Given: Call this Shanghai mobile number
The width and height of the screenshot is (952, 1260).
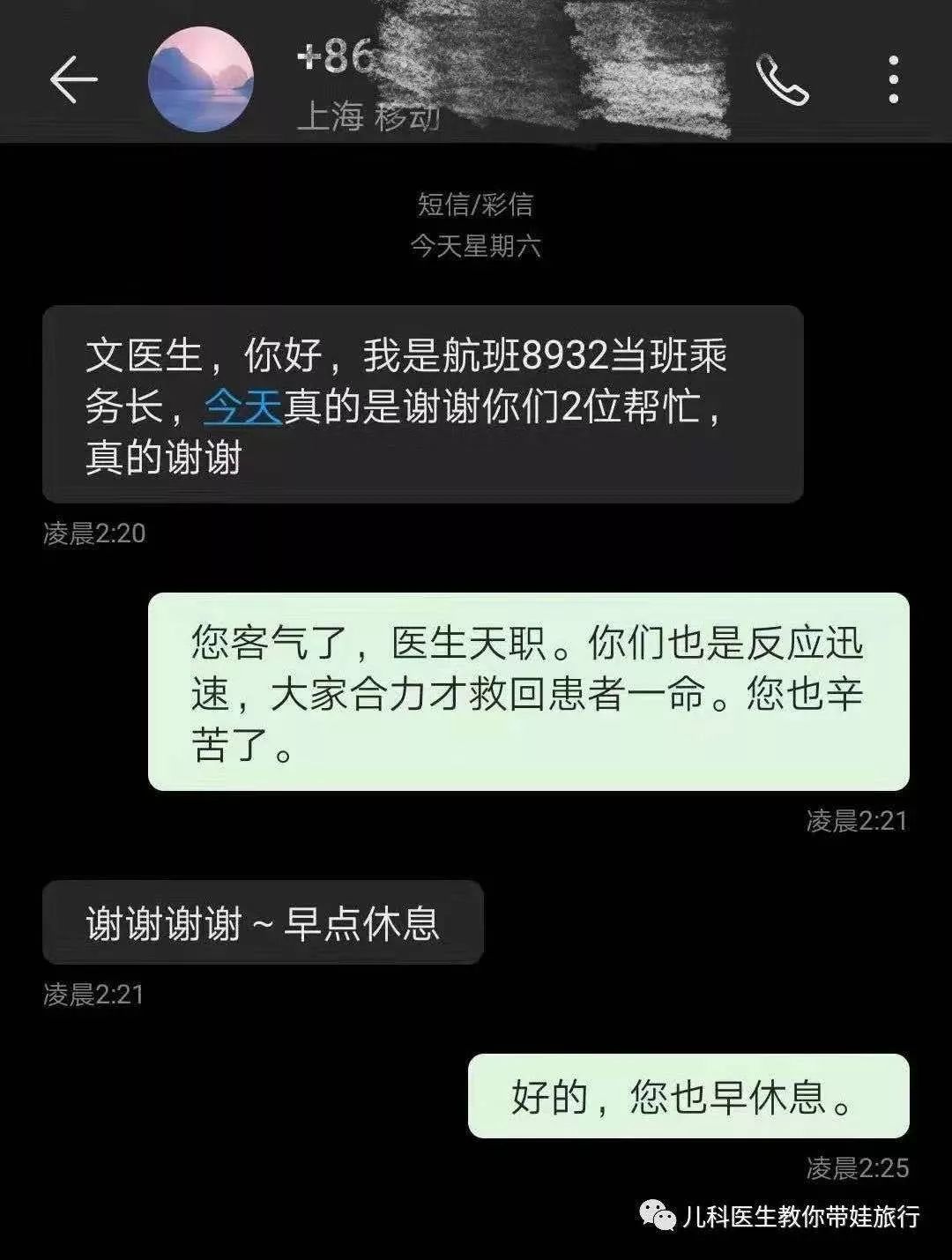Looking at the screenshot, I should point(782,80).
